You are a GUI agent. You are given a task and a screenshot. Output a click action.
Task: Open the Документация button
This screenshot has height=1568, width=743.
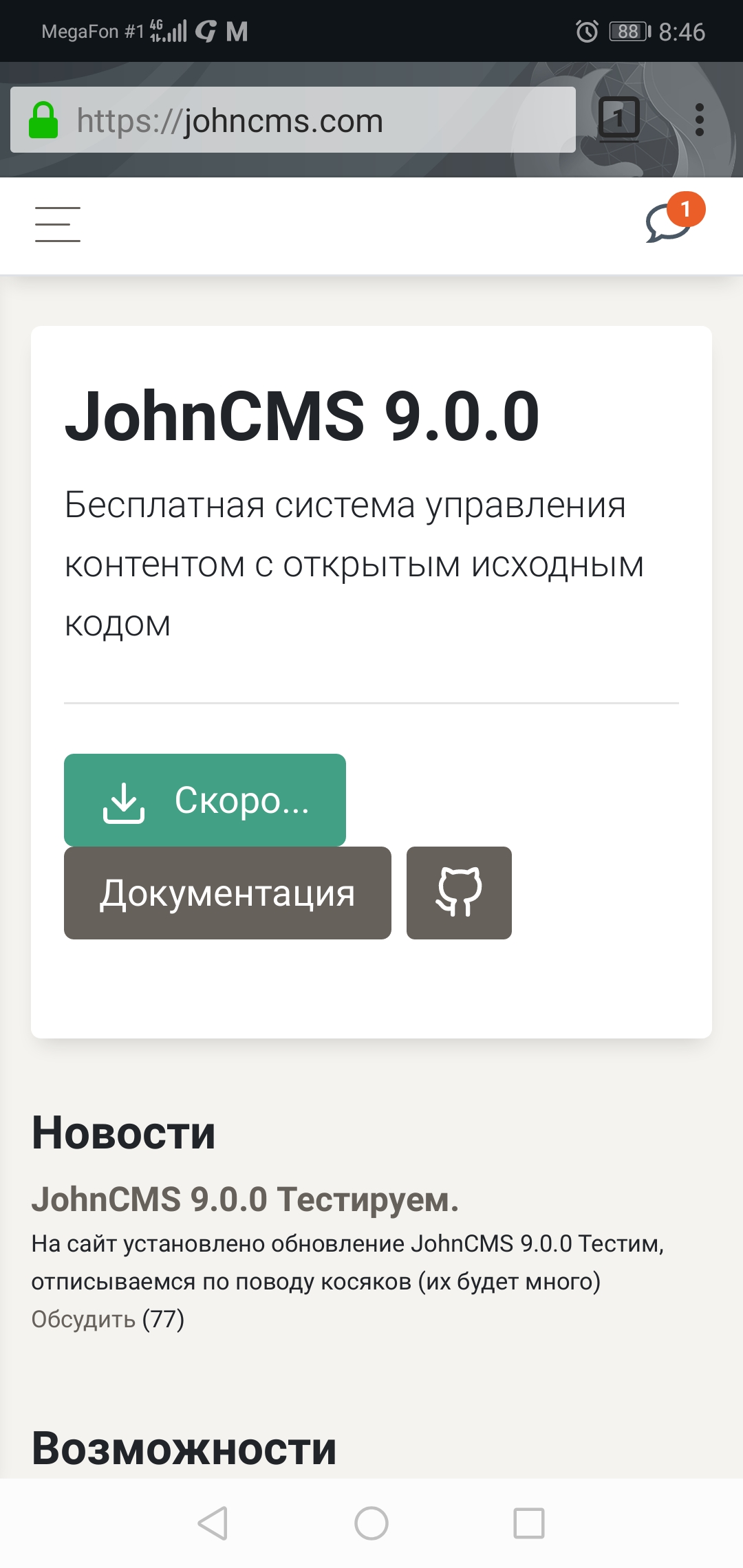228,893
